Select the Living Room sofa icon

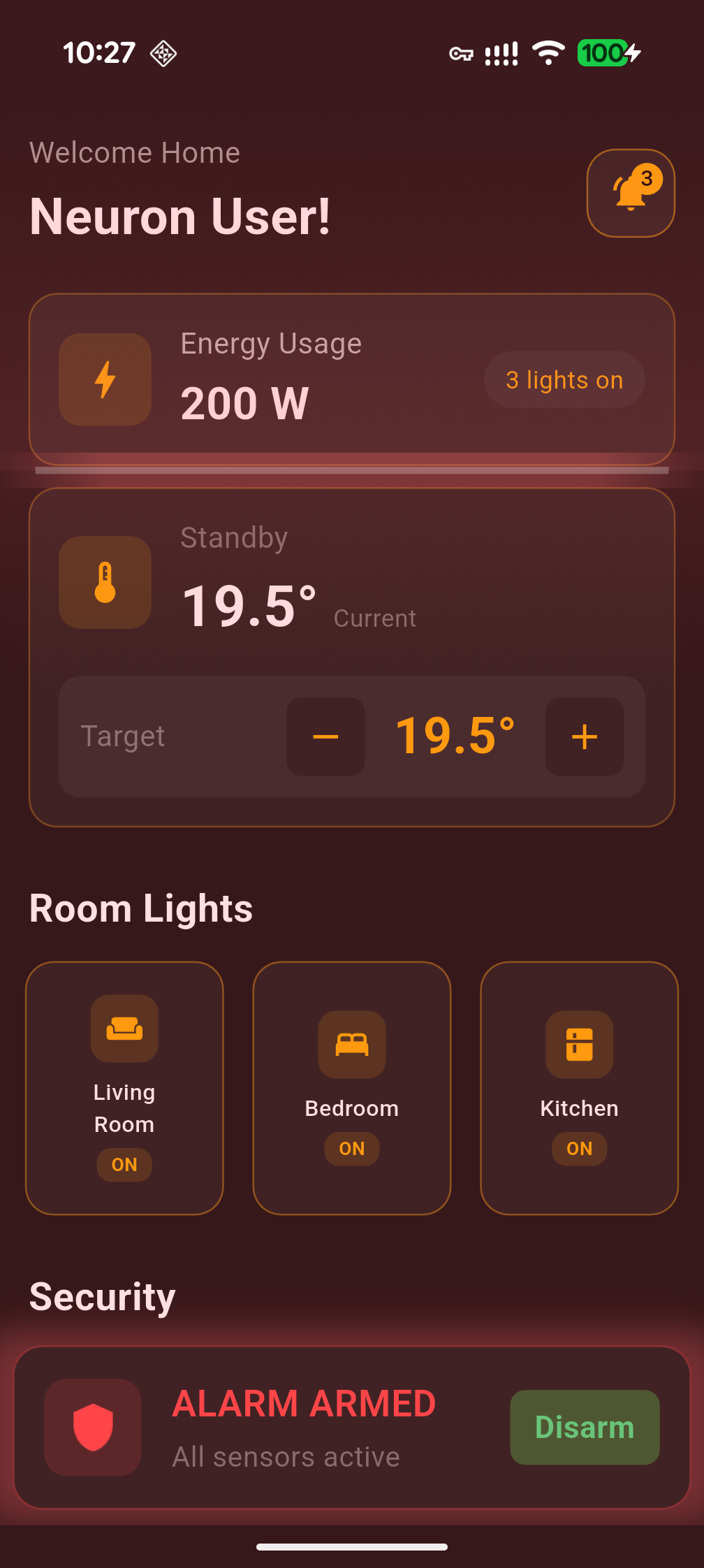124,1030
